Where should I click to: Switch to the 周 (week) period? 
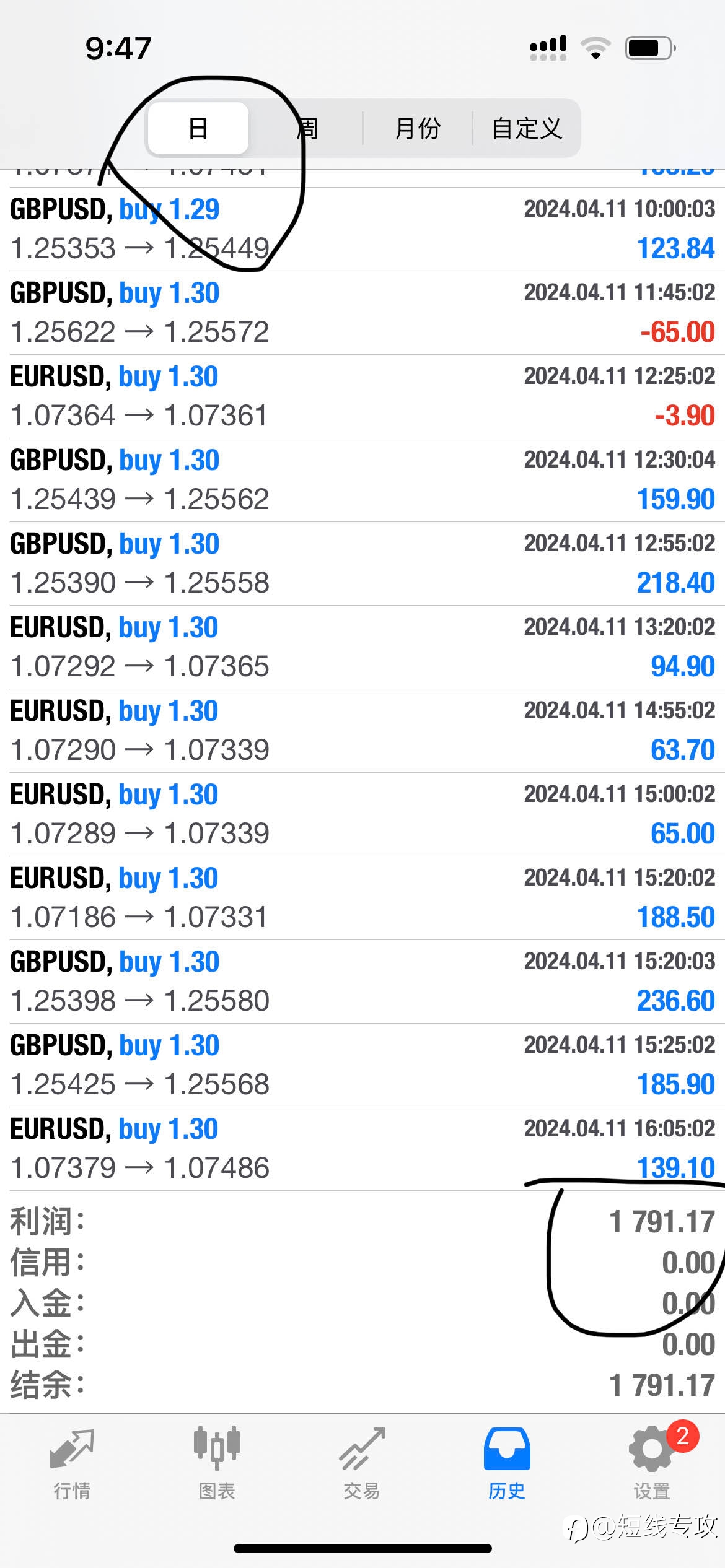pyautogui.click(x=307, y=128)
